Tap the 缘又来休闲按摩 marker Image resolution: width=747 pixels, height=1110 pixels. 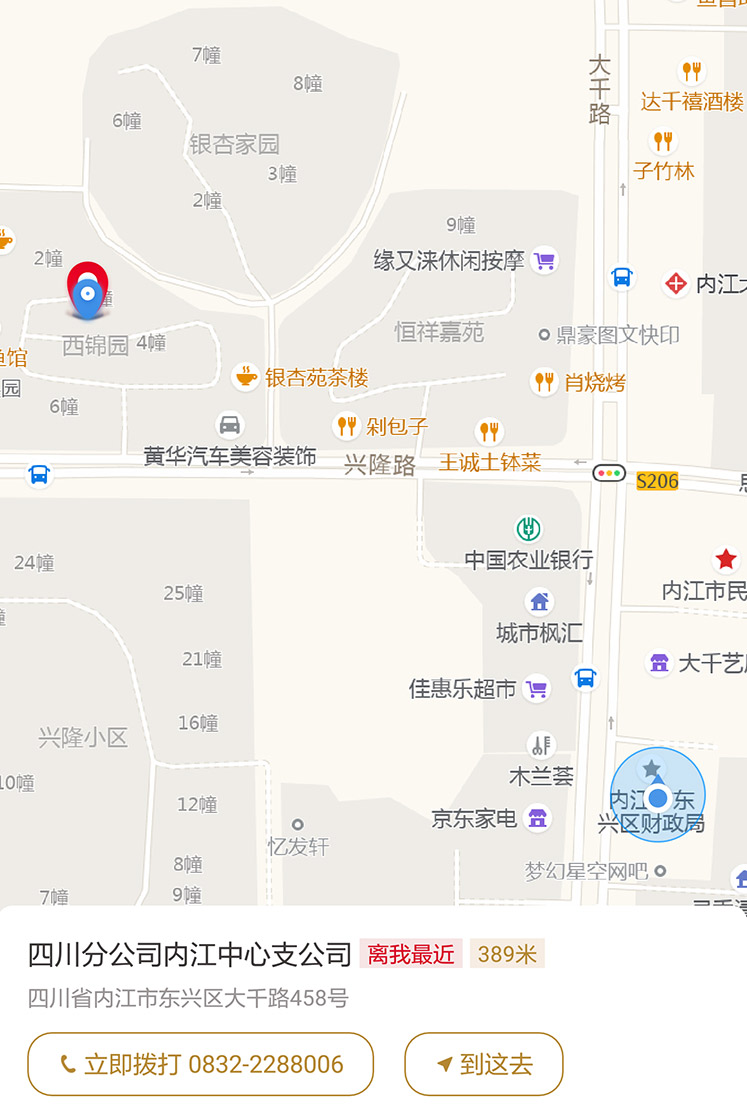pyautogui.click(x=544, y=261)
